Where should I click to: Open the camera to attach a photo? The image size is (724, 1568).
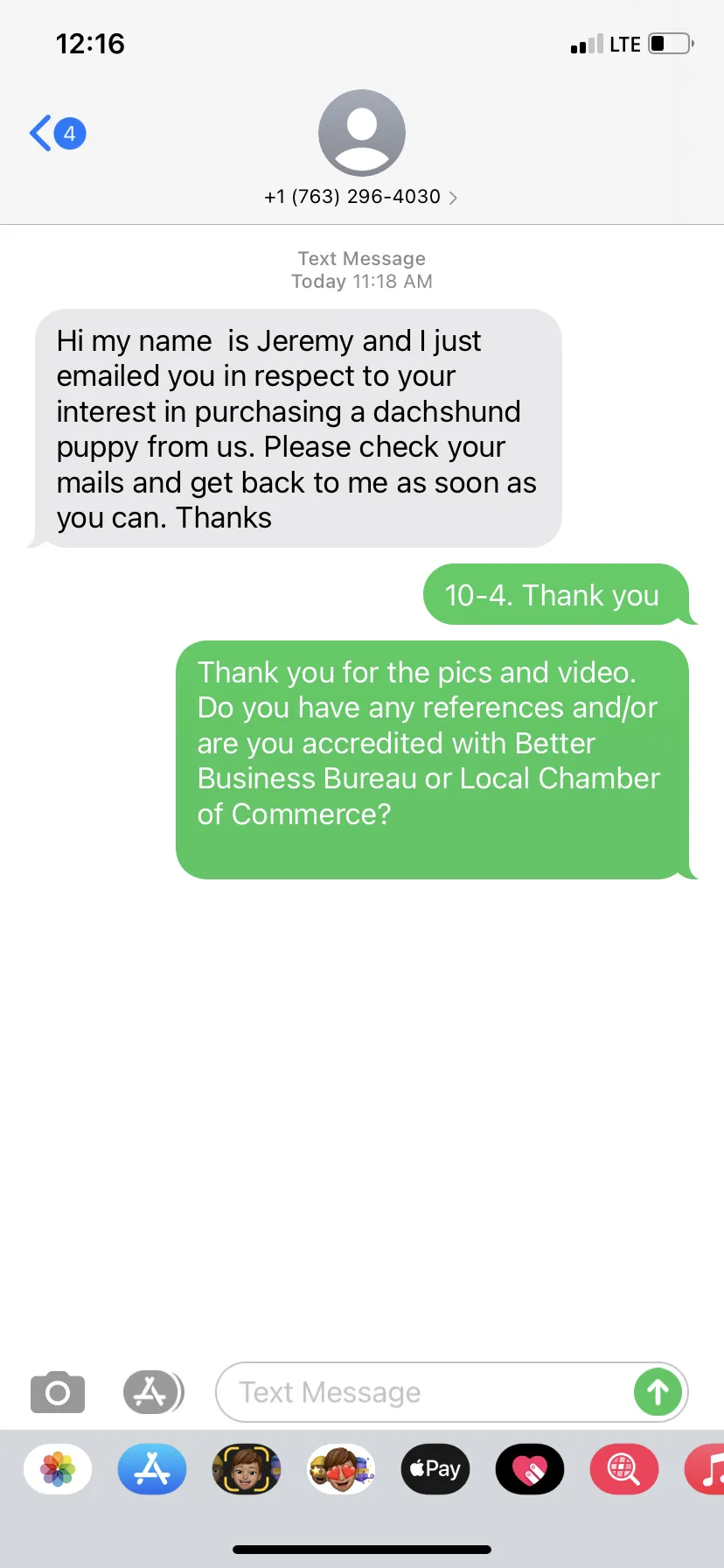58,1391
